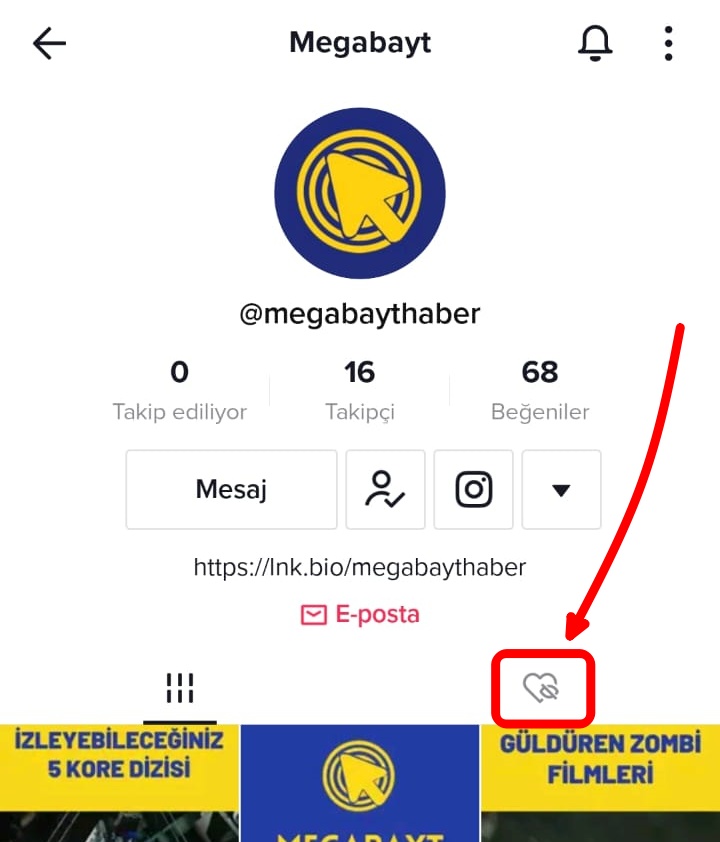Tap the following status person icon

pos(385,489)
